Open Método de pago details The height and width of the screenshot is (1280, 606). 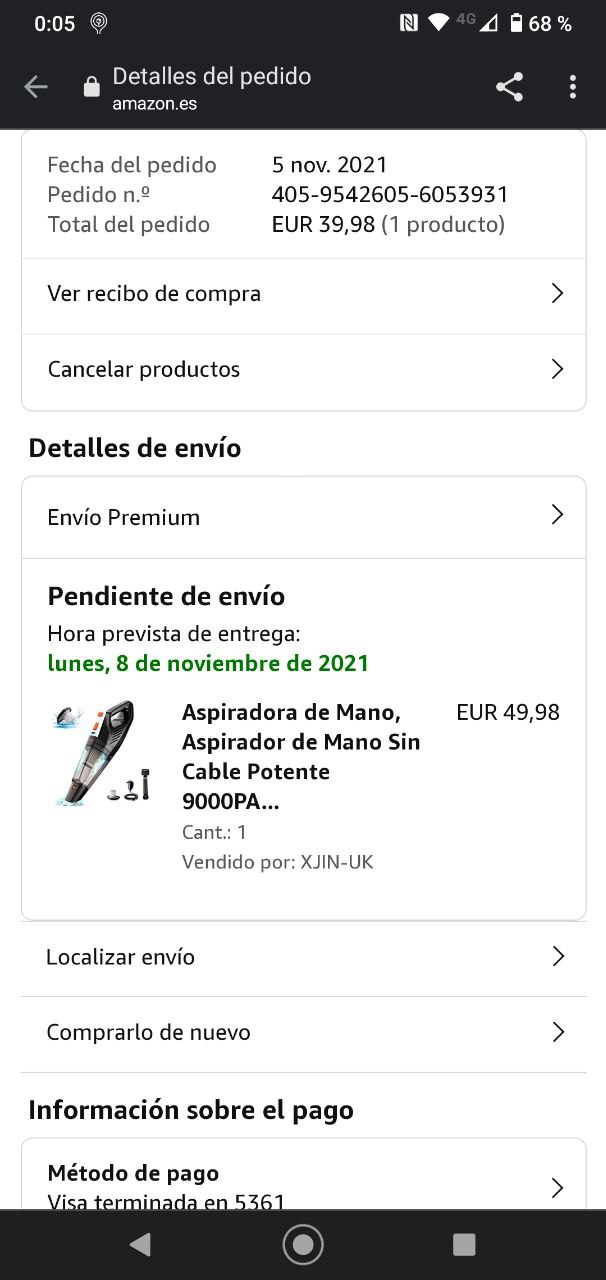(303, 1186)
